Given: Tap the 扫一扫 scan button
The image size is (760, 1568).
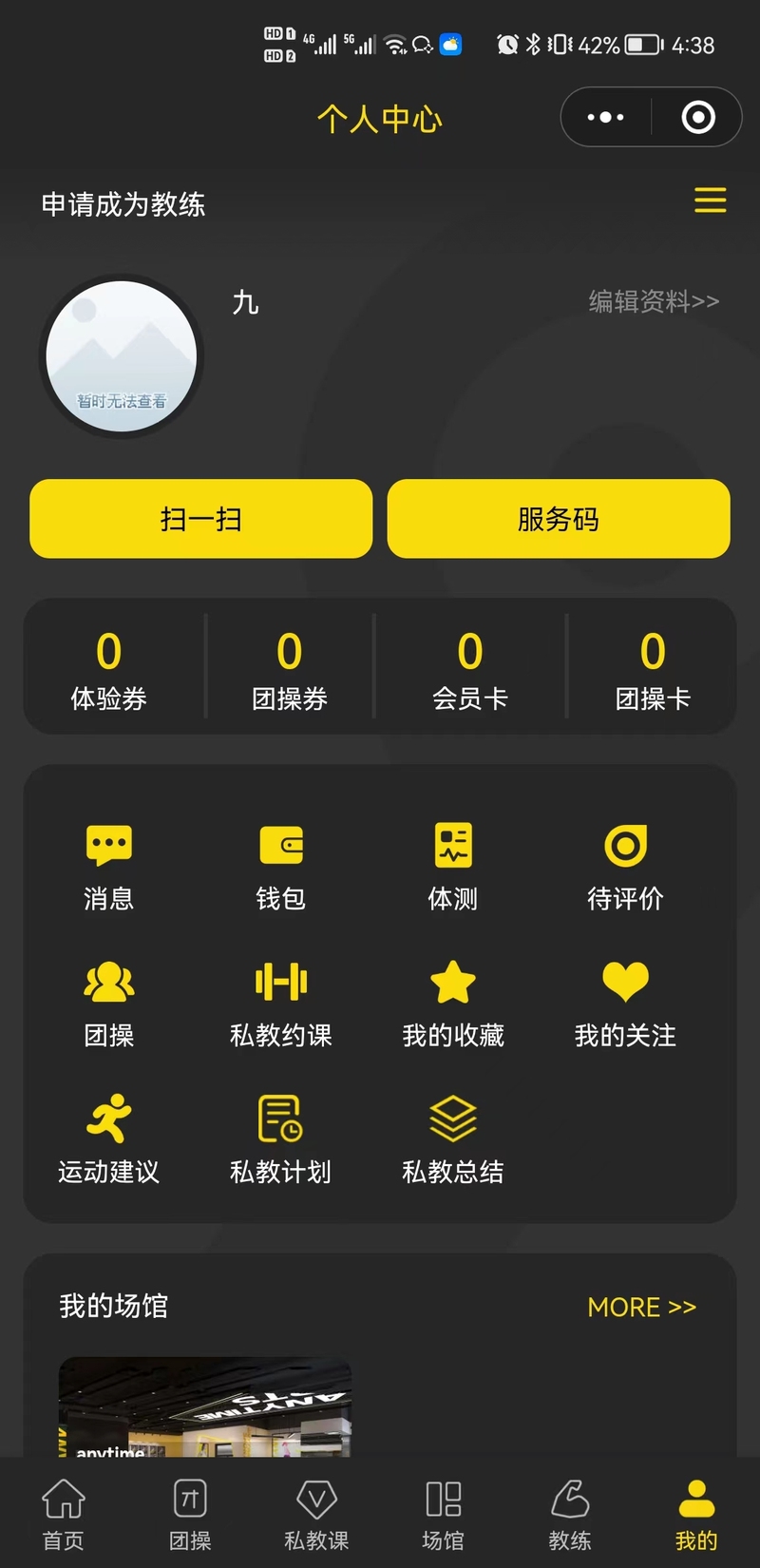Looking at the screenshot, I should [x=201, y=519].
